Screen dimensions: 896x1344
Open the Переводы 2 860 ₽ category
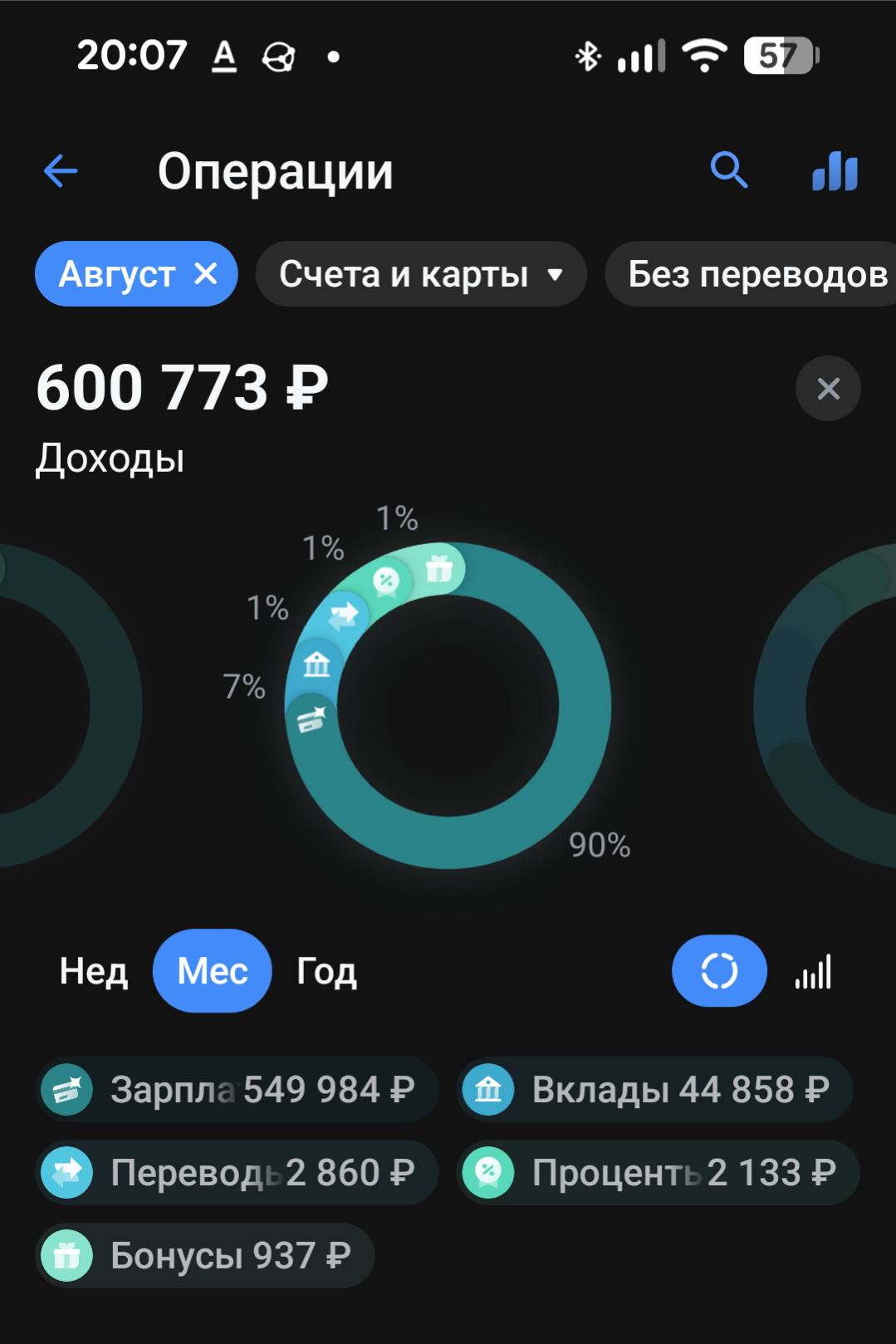pos(237,1172)
